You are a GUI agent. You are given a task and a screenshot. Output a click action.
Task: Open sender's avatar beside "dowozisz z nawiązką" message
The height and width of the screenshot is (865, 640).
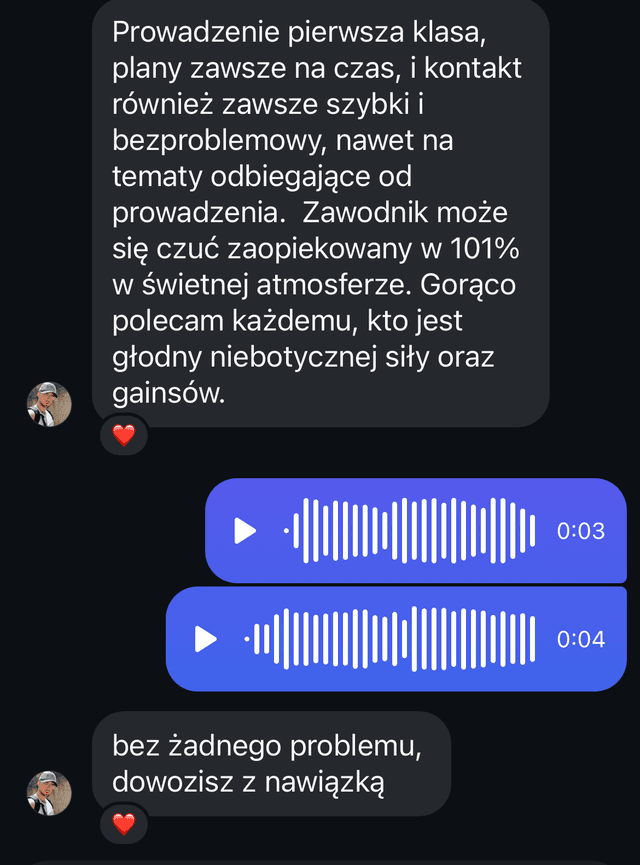point(48,793)
